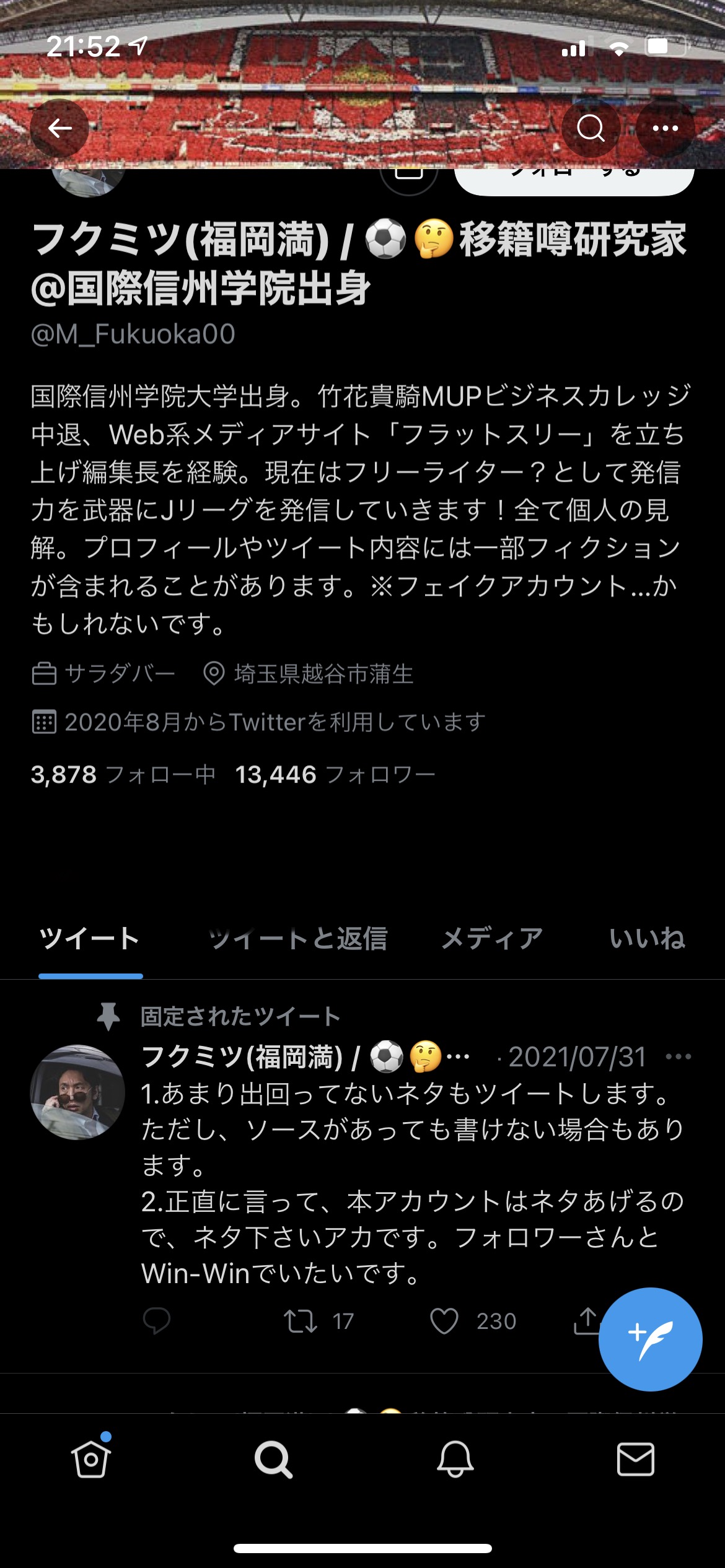This screenshot has height=1568, width=725.
Task: Show the いいね tab
Action: 647,939
